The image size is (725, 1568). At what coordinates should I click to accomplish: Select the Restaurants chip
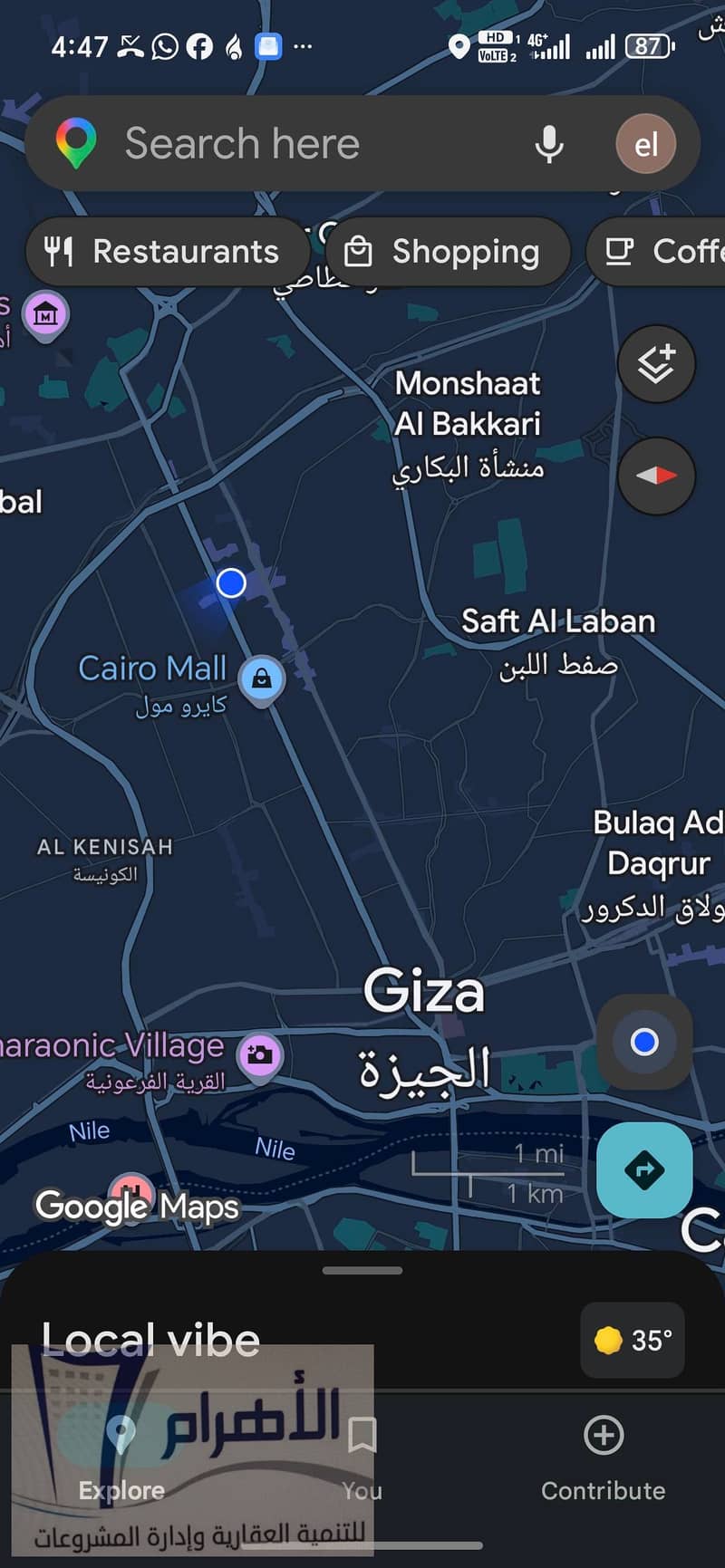[167, 251]
